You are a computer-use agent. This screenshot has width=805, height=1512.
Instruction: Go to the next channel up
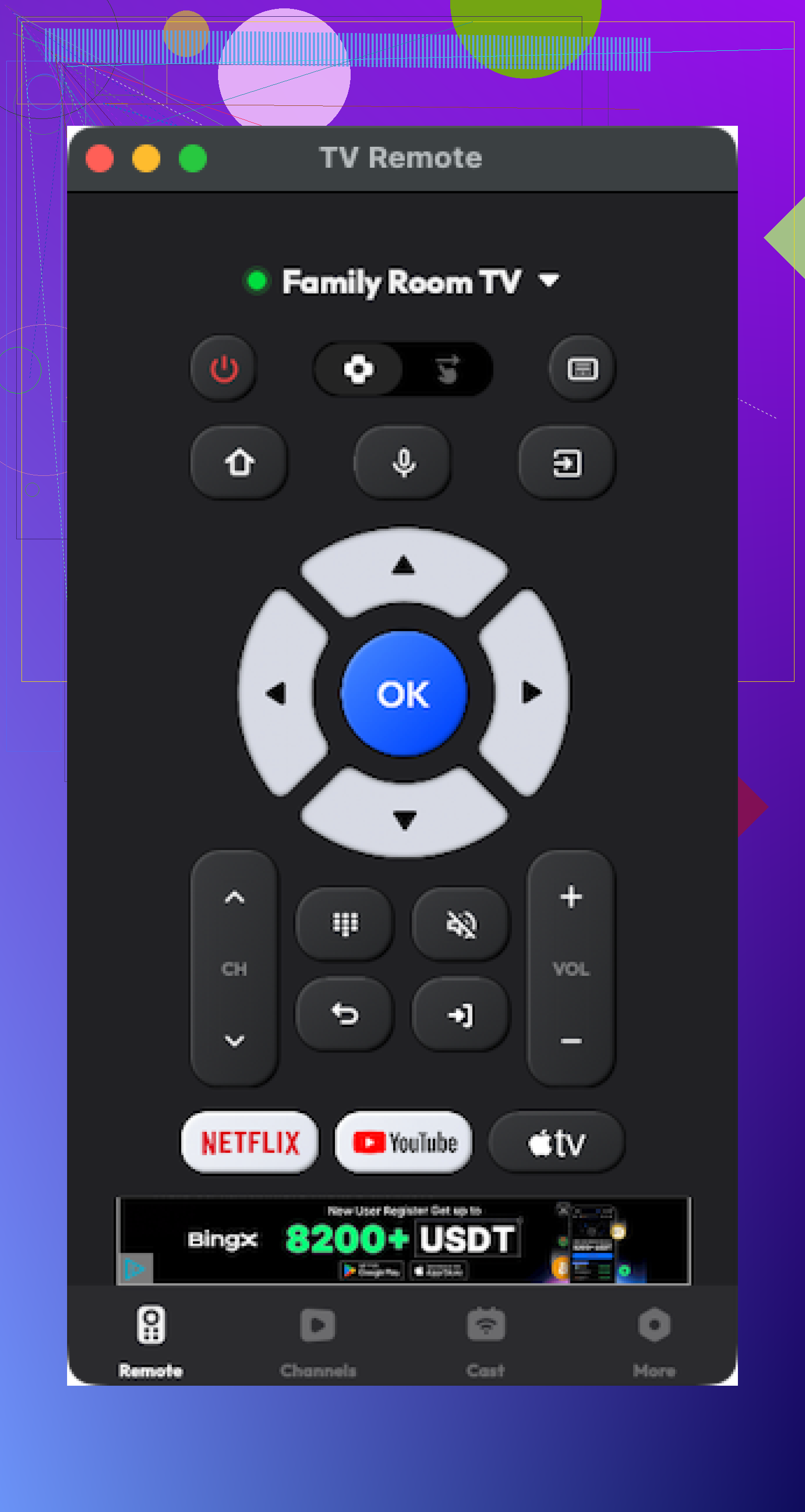point(234,897)
